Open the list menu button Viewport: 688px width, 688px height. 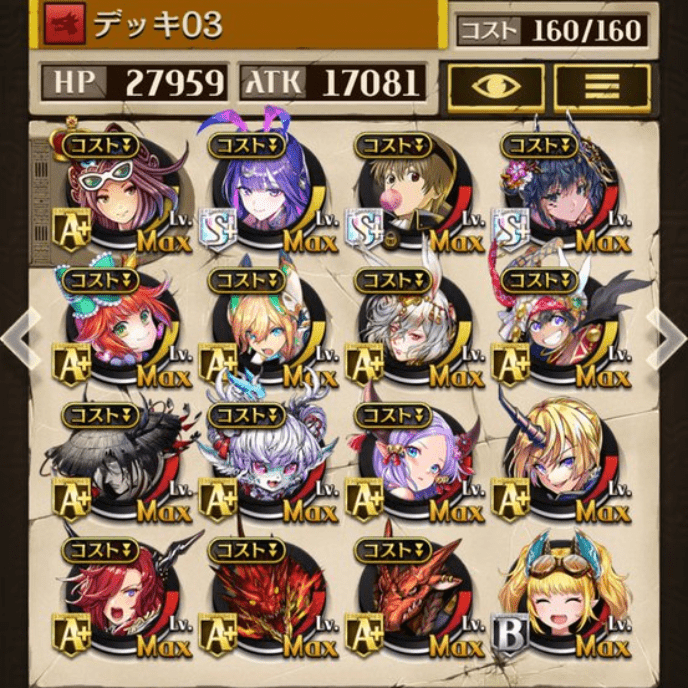[x=600, y=84]
